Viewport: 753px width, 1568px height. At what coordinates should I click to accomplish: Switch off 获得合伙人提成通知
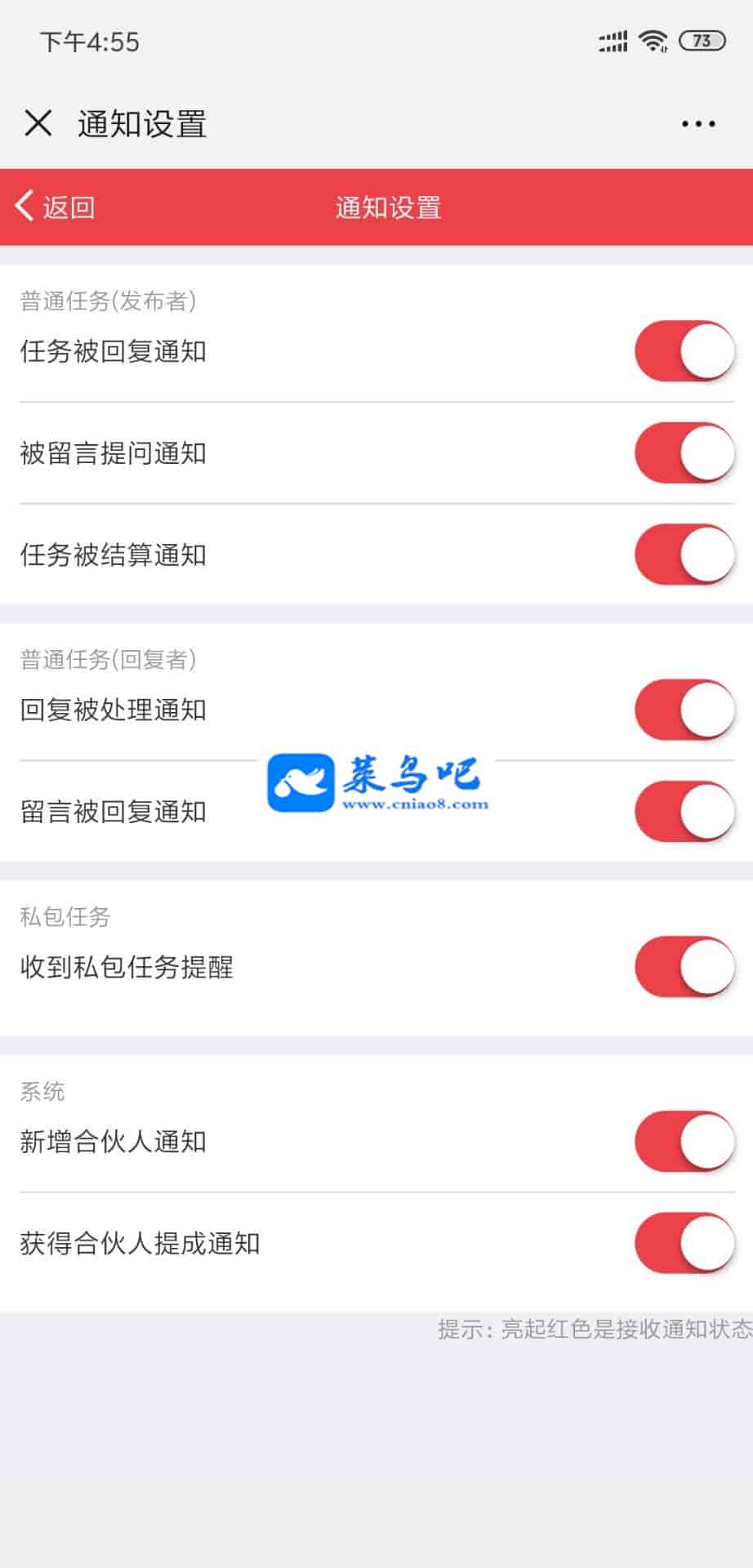point(684,1243)
